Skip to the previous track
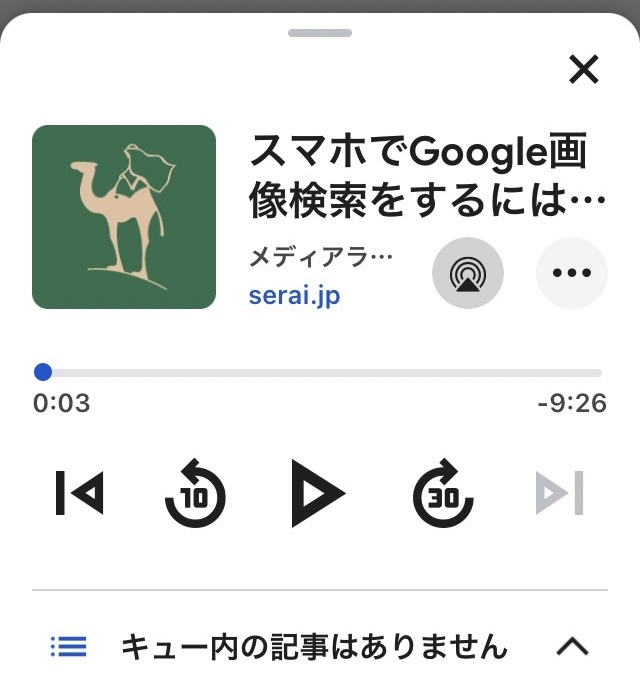The width and height of the screenshot is (640, 689). [x=80, y=493]
